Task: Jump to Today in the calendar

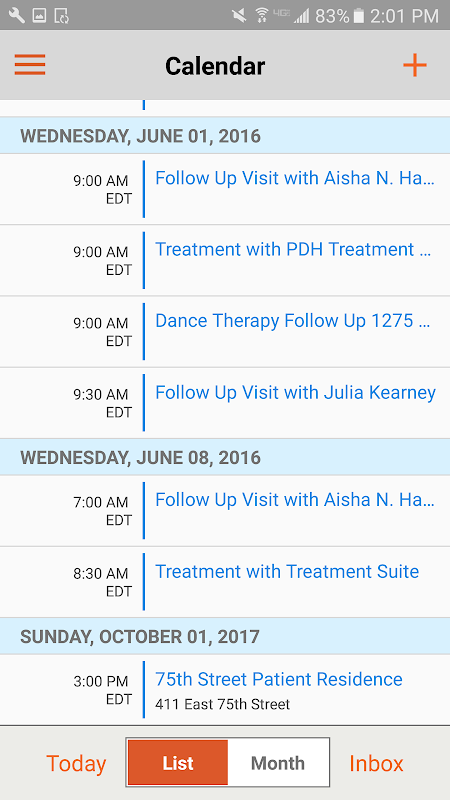Action: pyautogui.click(x=76, y=763)
